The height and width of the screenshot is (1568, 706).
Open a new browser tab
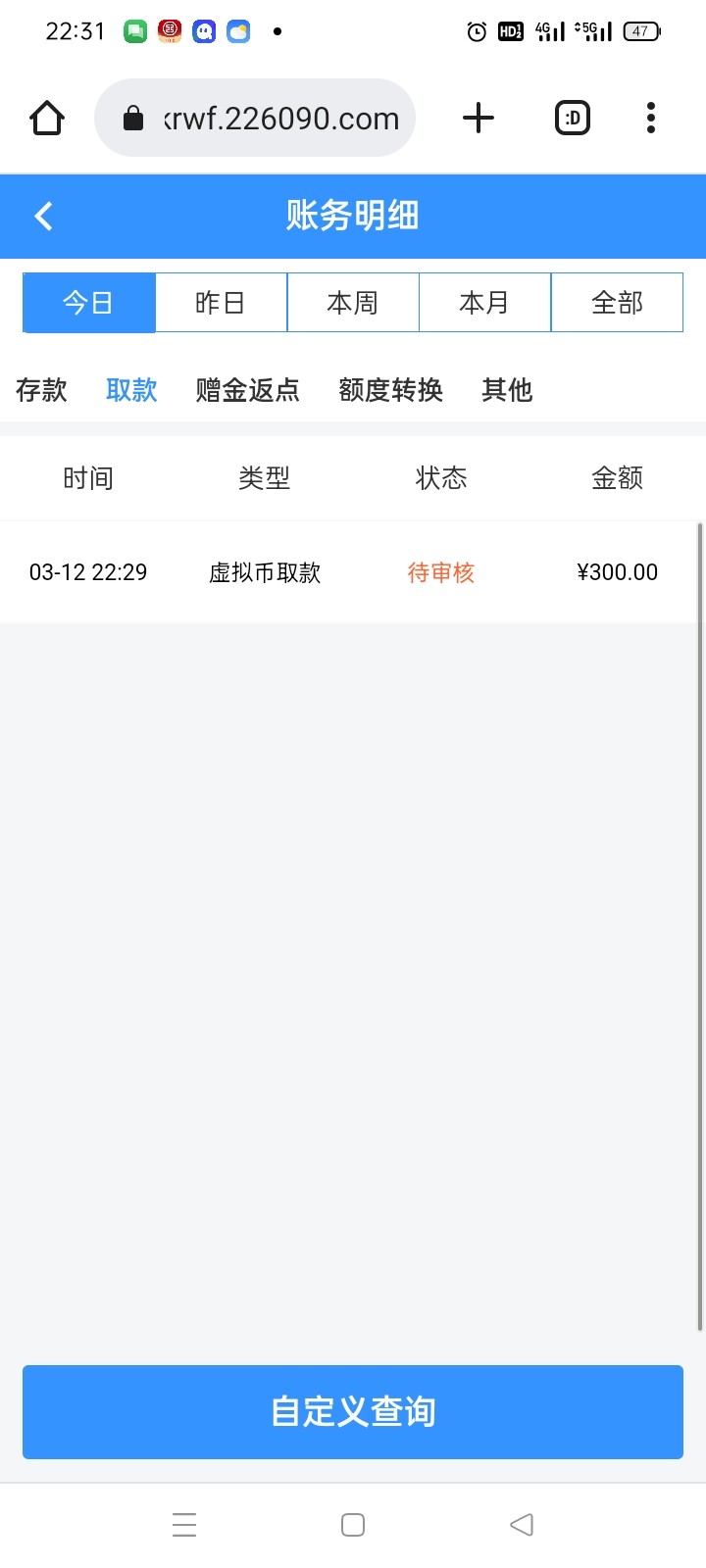click(479, 119)
